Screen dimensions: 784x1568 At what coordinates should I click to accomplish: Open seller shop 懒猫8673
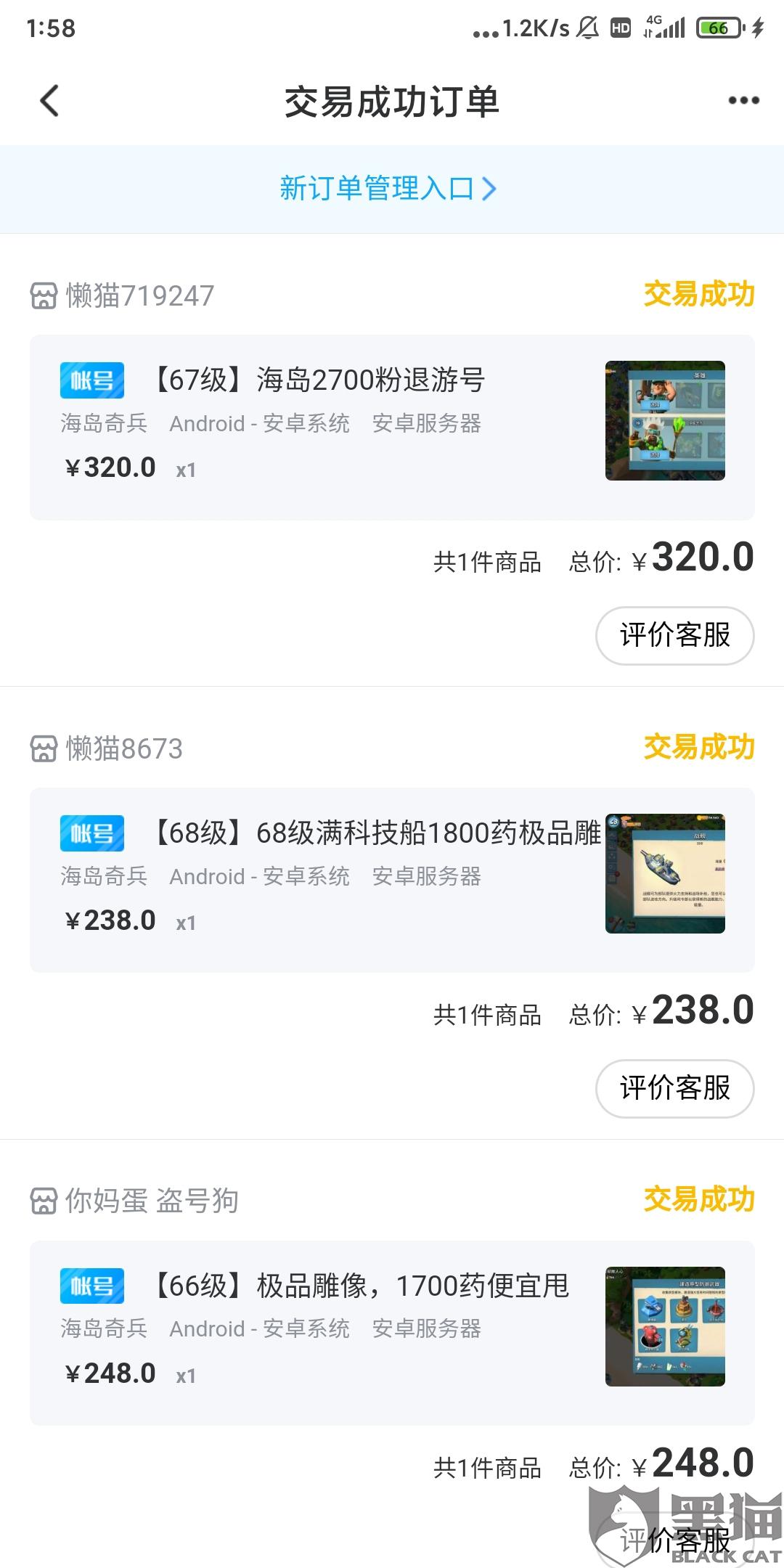[x=107, y=748]
